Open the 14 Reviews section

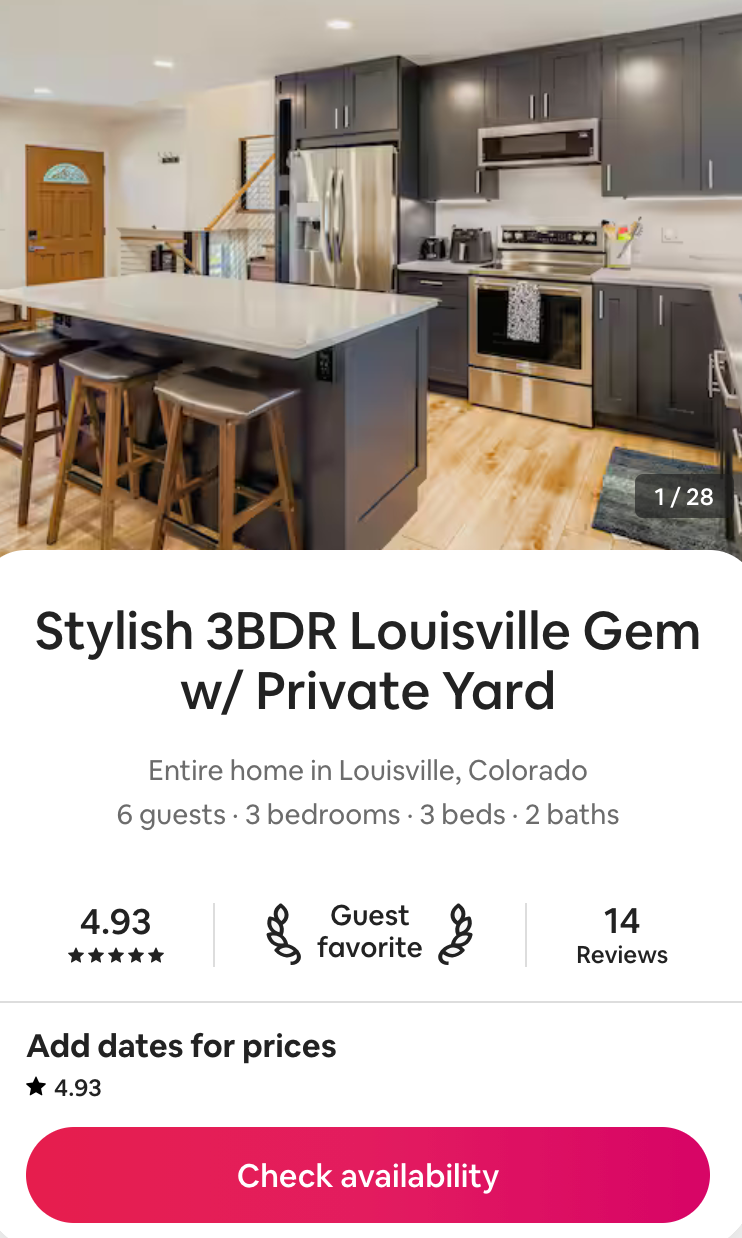coord(621,935)
